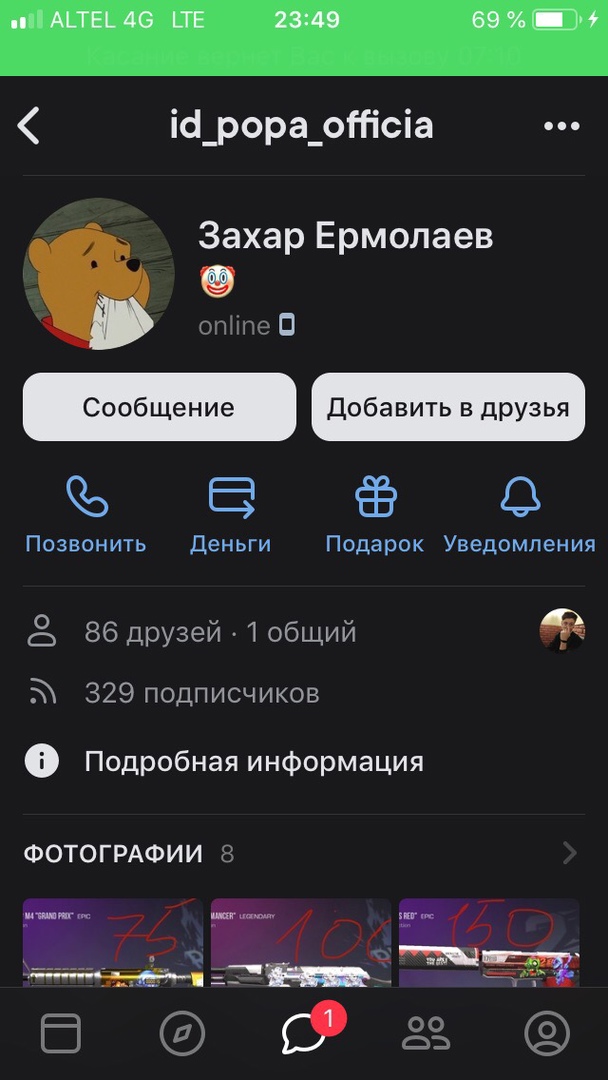Tap the Сообщение button
The height and width of the screenshot is (1080, 608).
(159, 407)
